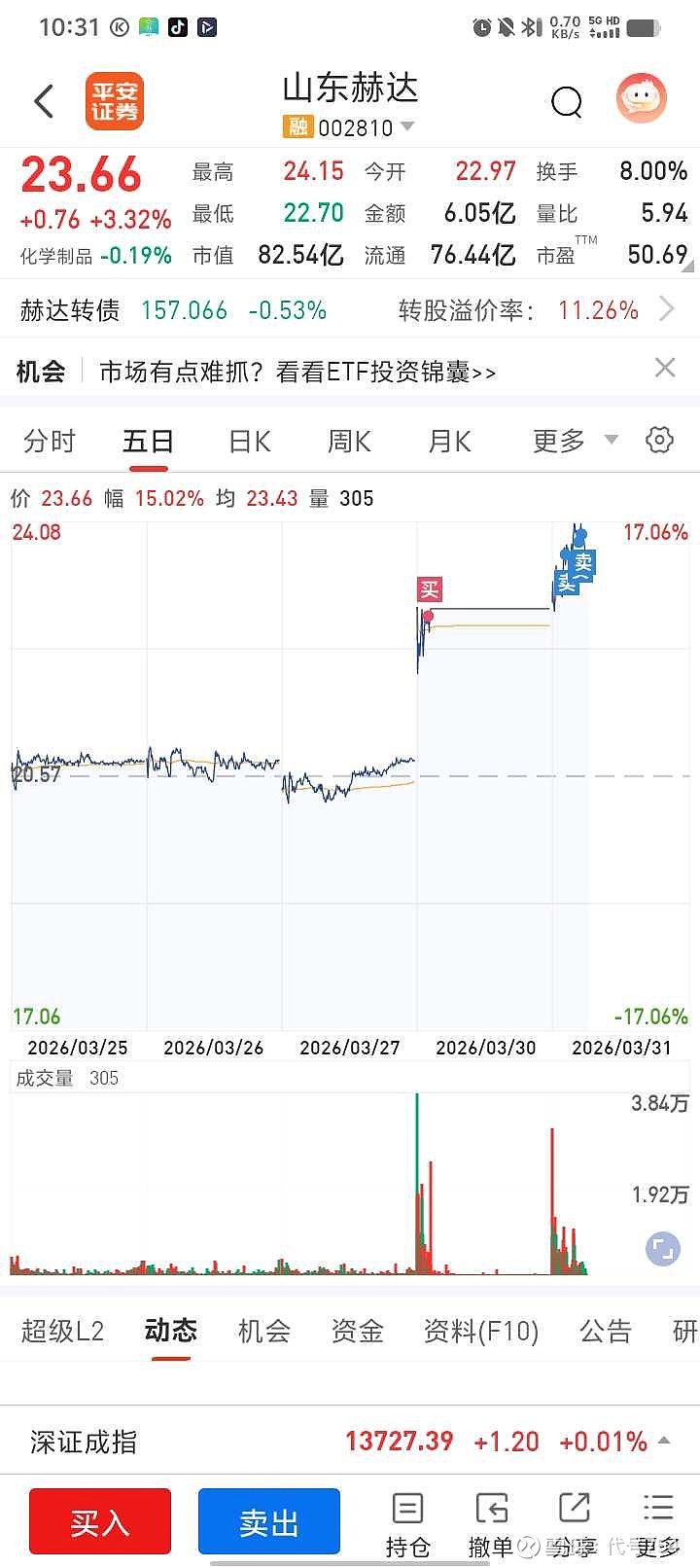The height and width of the screenshot is (1568, 700).
Task: Open the ETF投资锦囊 opportunity banner
Action: pos(297,372)
